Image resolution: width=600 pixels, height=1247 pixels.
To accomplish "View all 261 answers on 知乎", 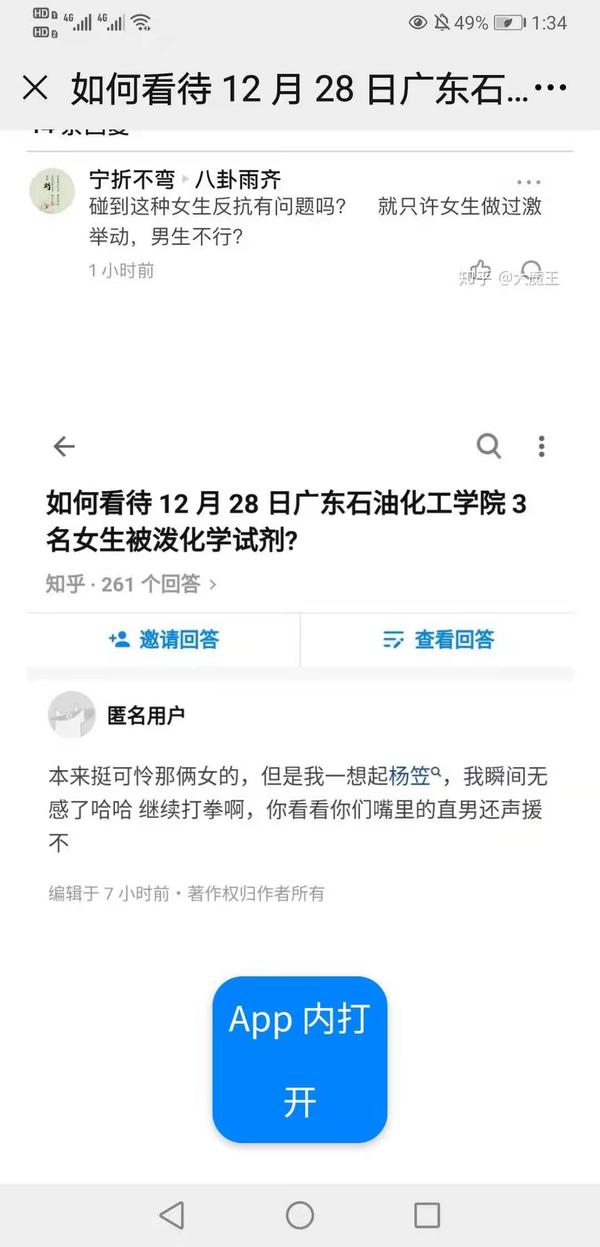I will pos(131,584).
